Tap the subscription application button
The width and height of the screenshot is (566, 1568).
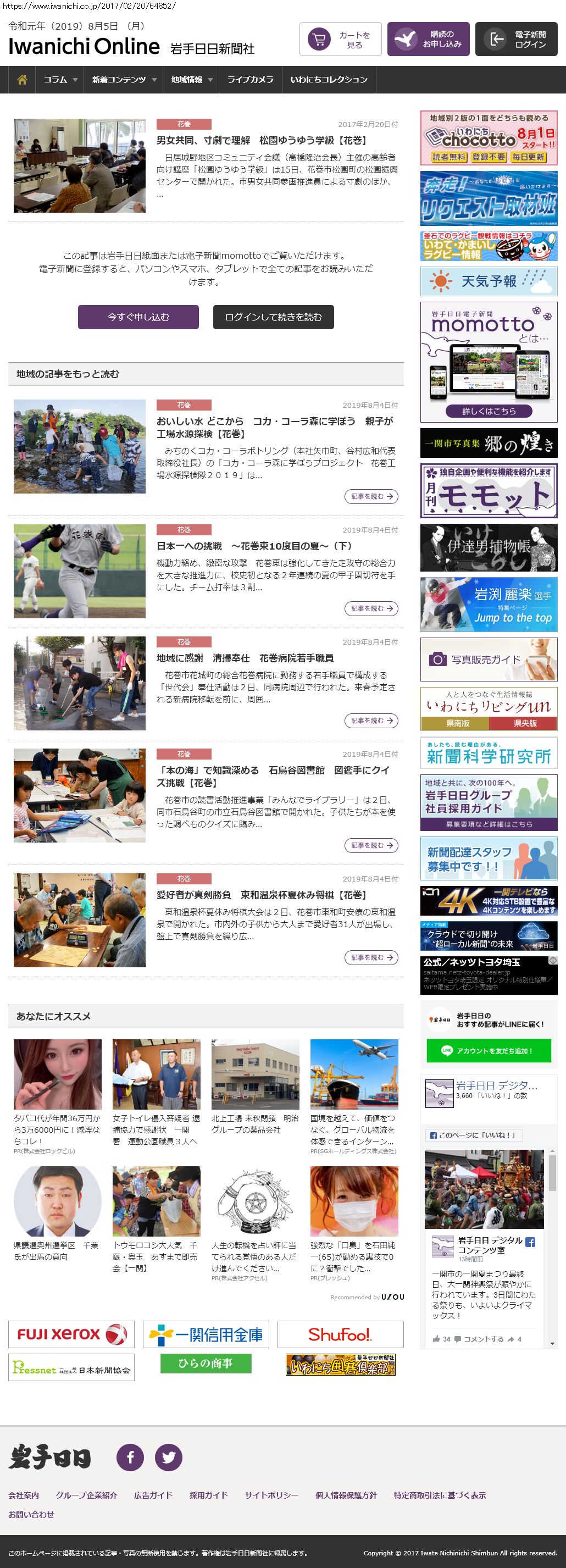428,40
